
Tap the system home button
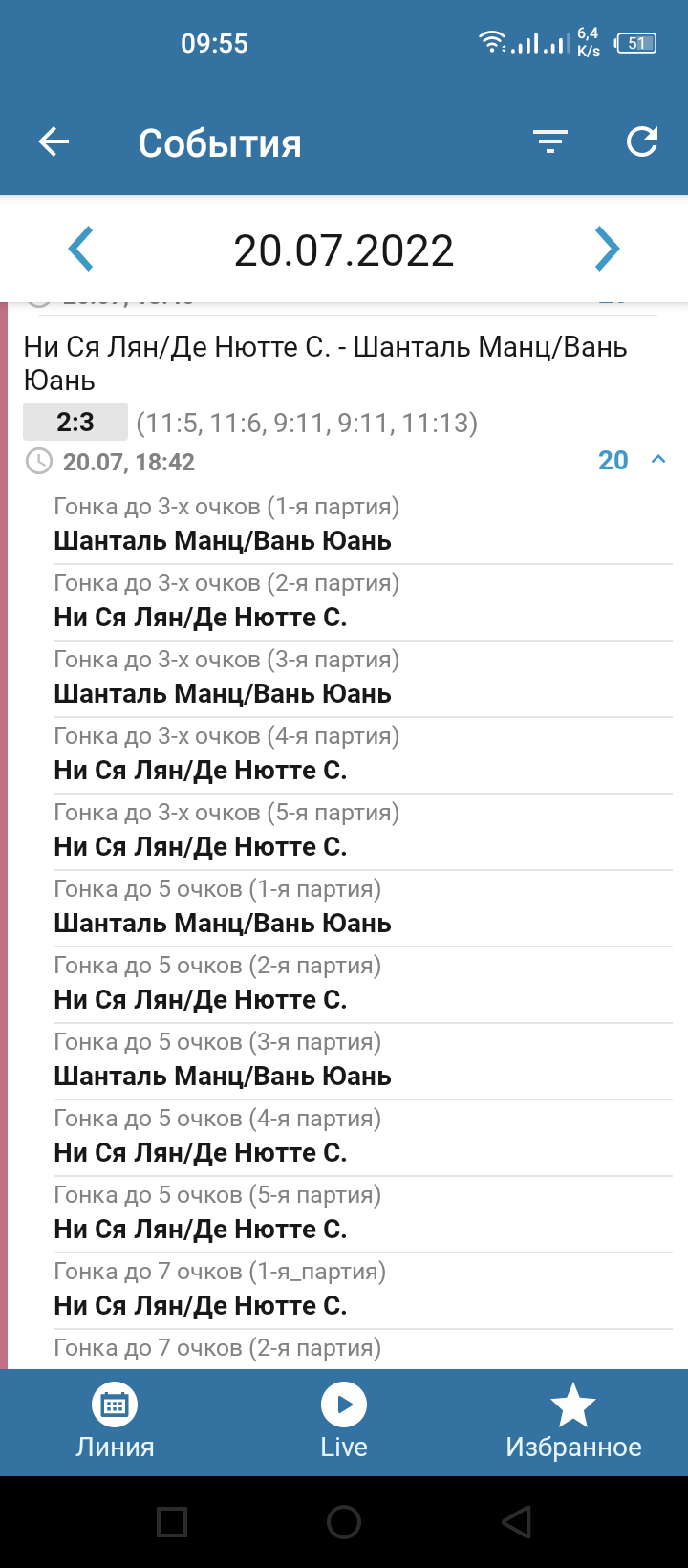pyautogui.click(x=344, y=1522)
